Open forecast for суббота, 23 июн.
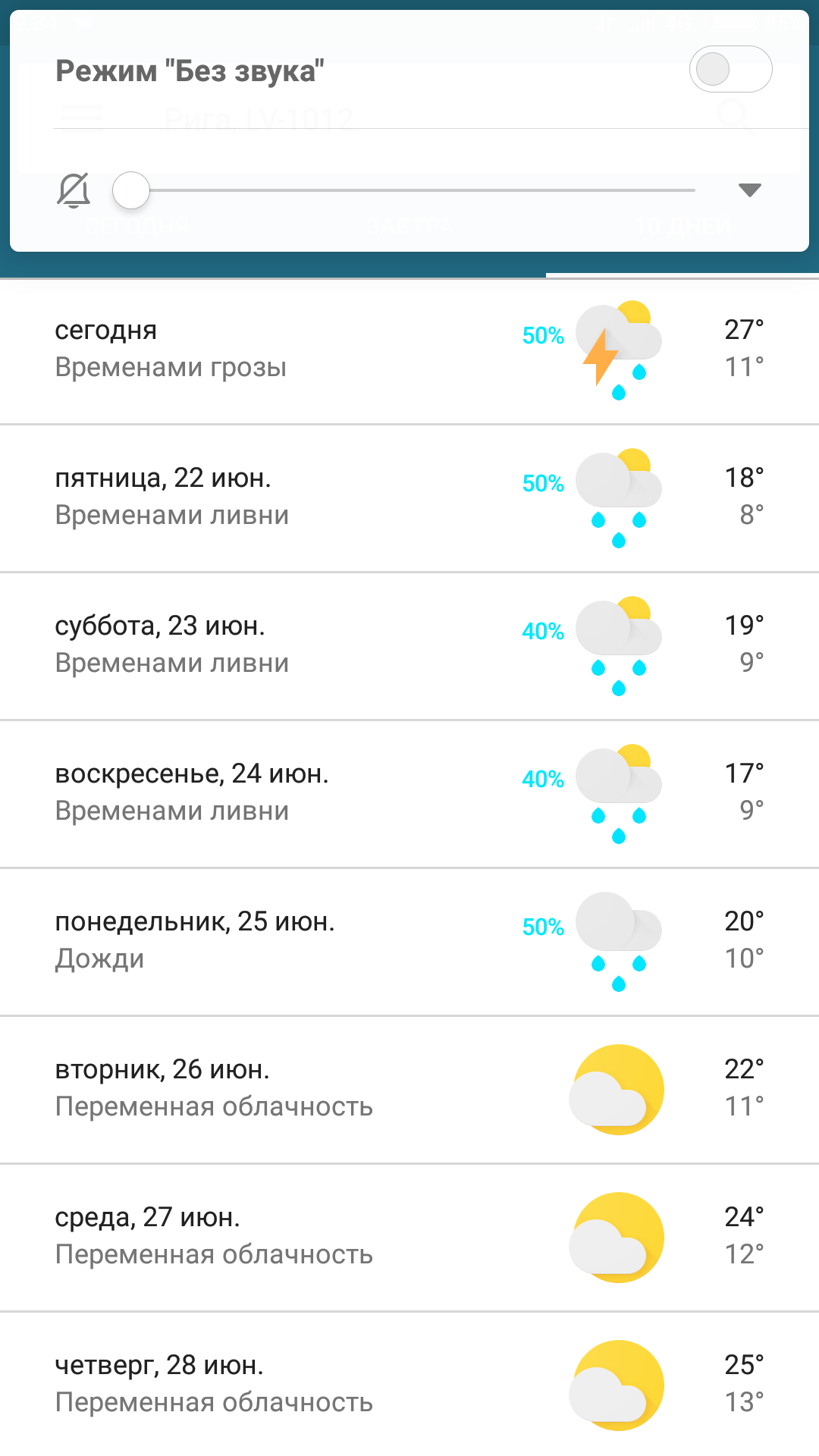The width and height of the screenshot is (819, 1456). 409,645
